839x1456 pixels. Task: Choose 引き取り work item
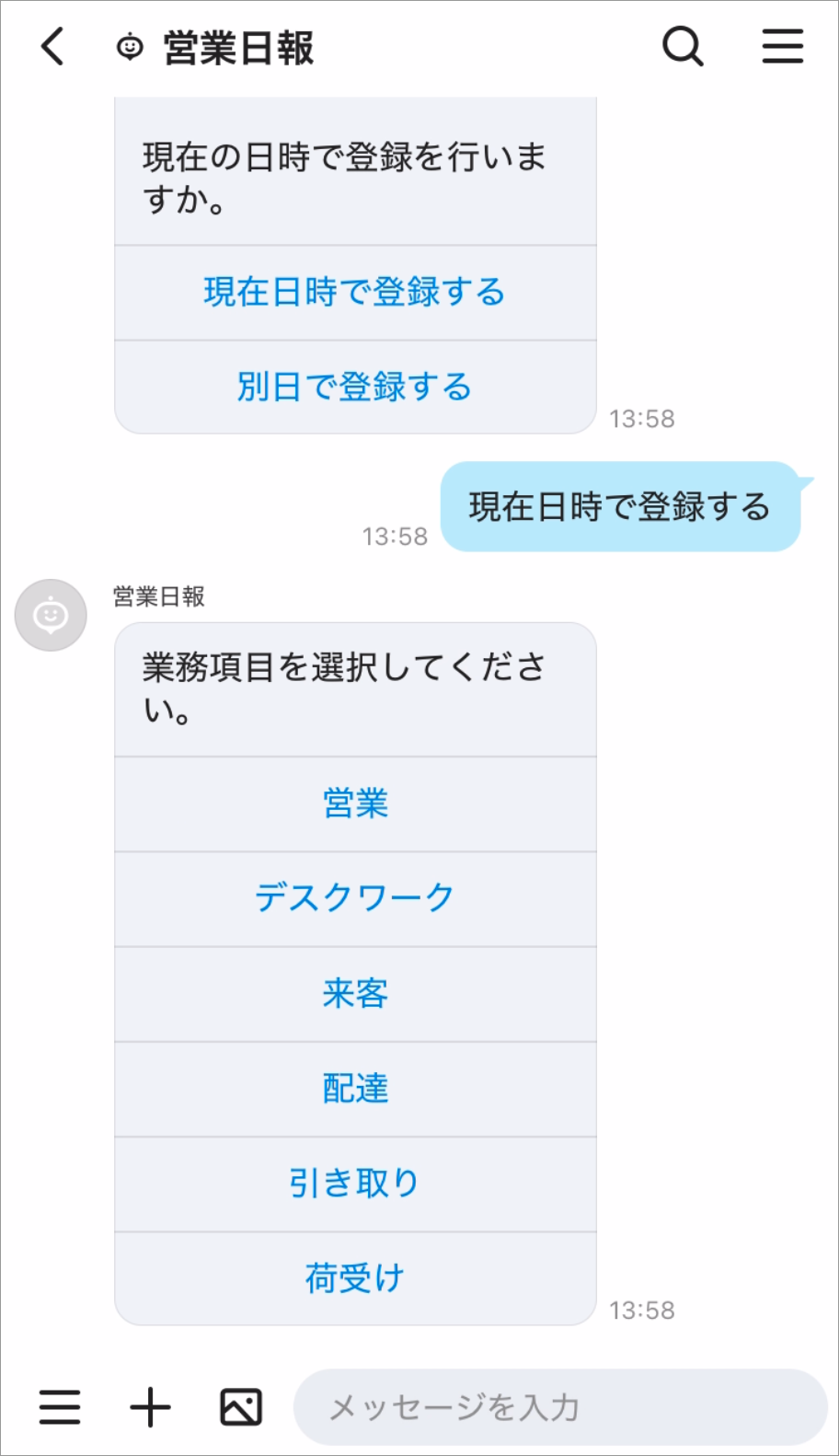355,1184
